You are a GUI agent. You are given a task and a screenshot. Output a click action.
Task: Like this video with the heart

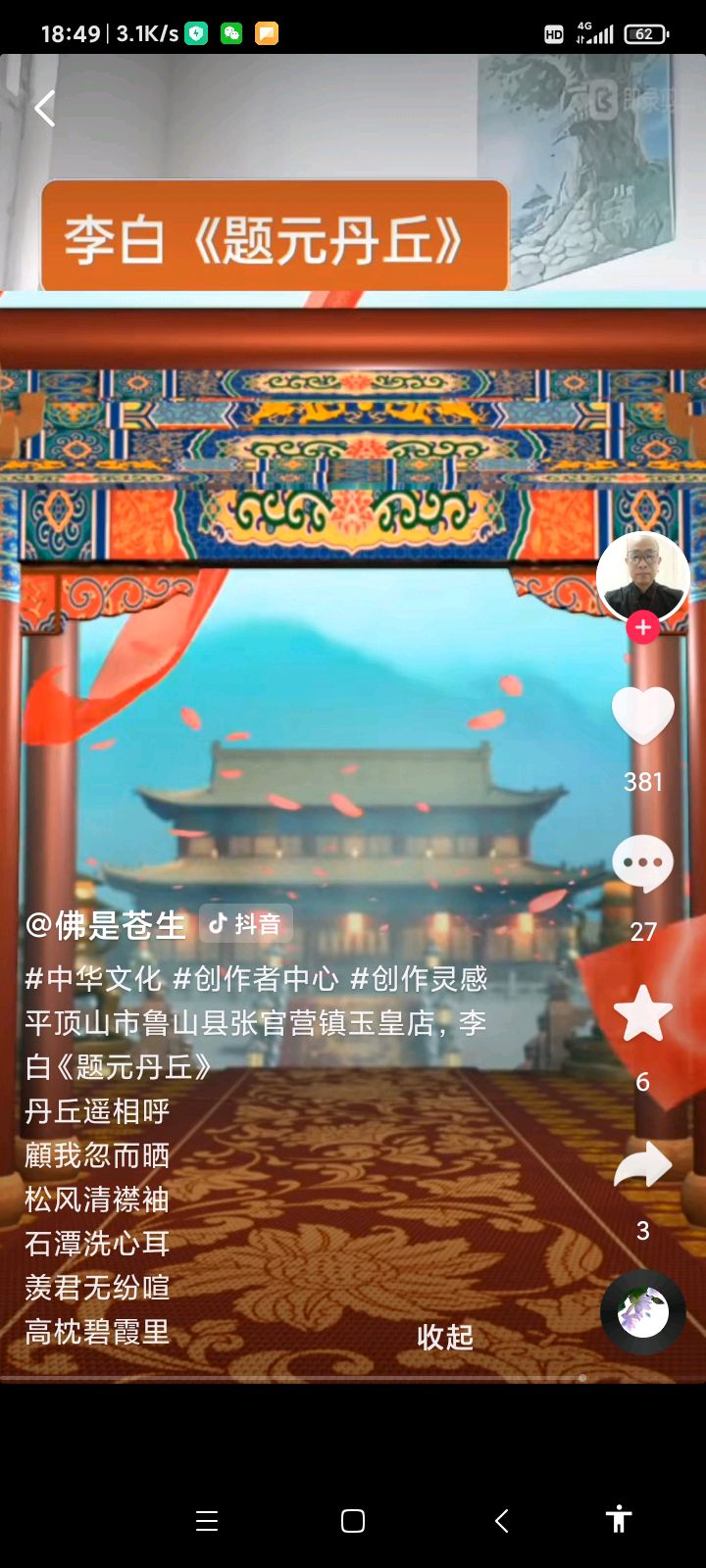pos(642,715)
